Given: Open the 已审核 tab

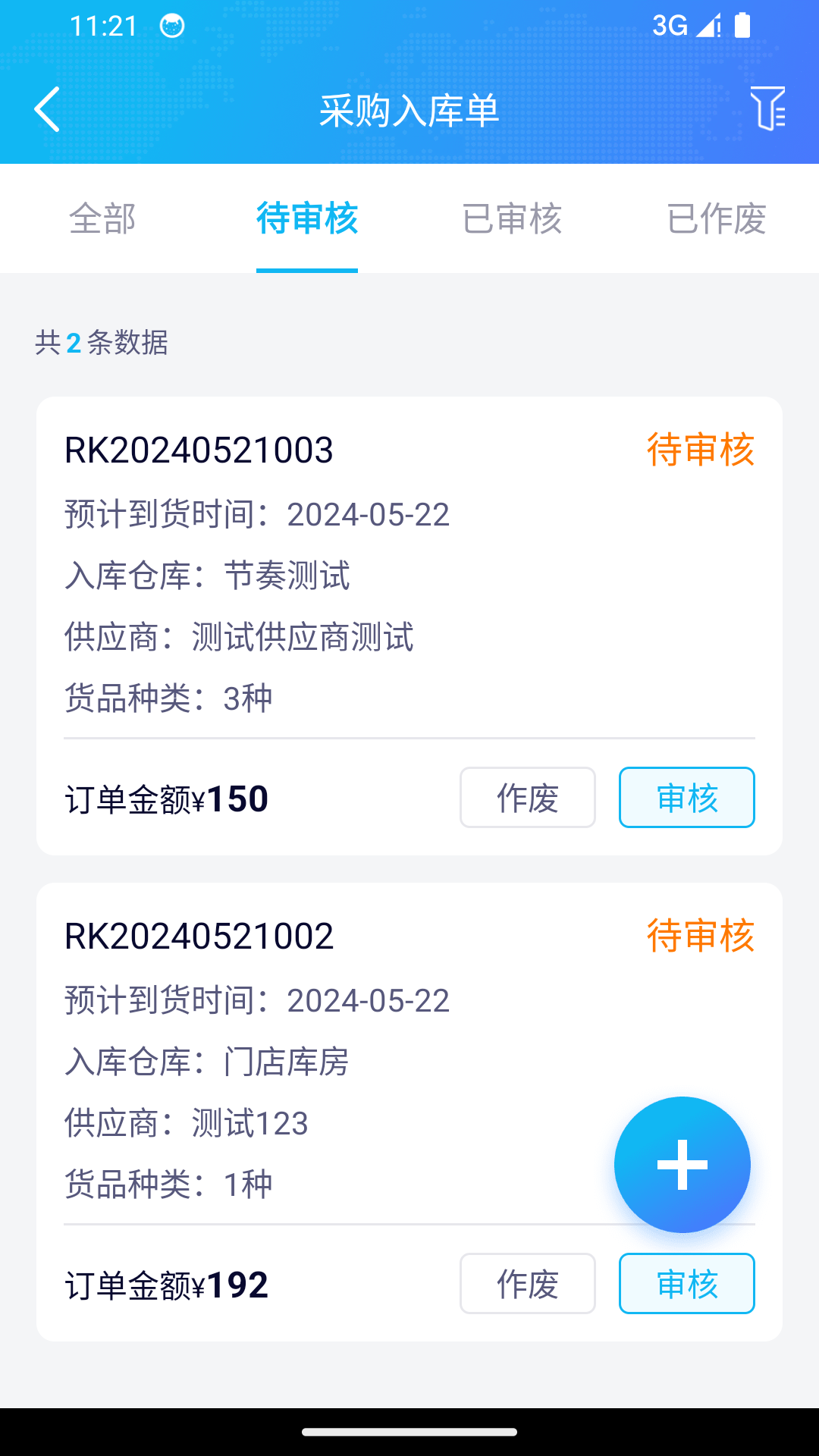Looking at the screenshot, I should 511,219.
